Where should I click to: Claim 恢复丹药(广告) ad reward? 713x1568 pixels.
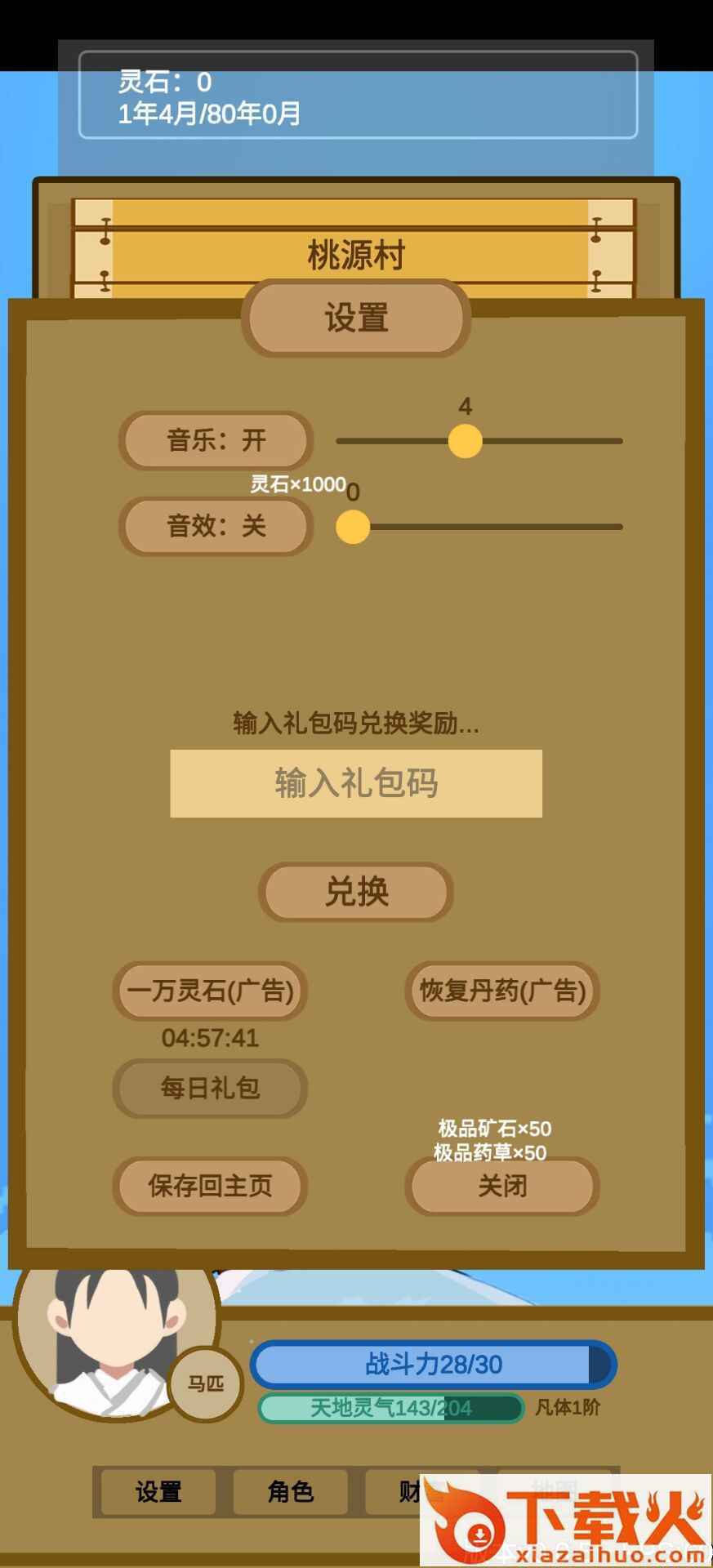502,991
